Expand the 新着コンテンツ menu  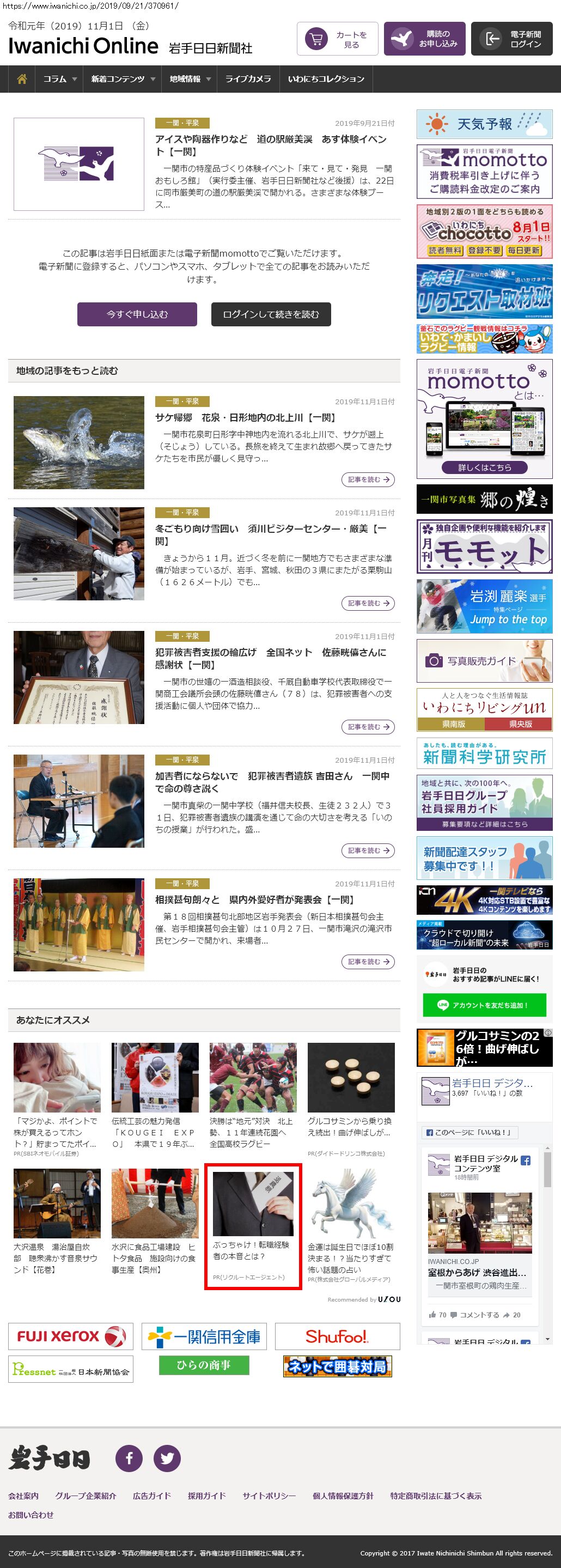click(x=123, y=79)
